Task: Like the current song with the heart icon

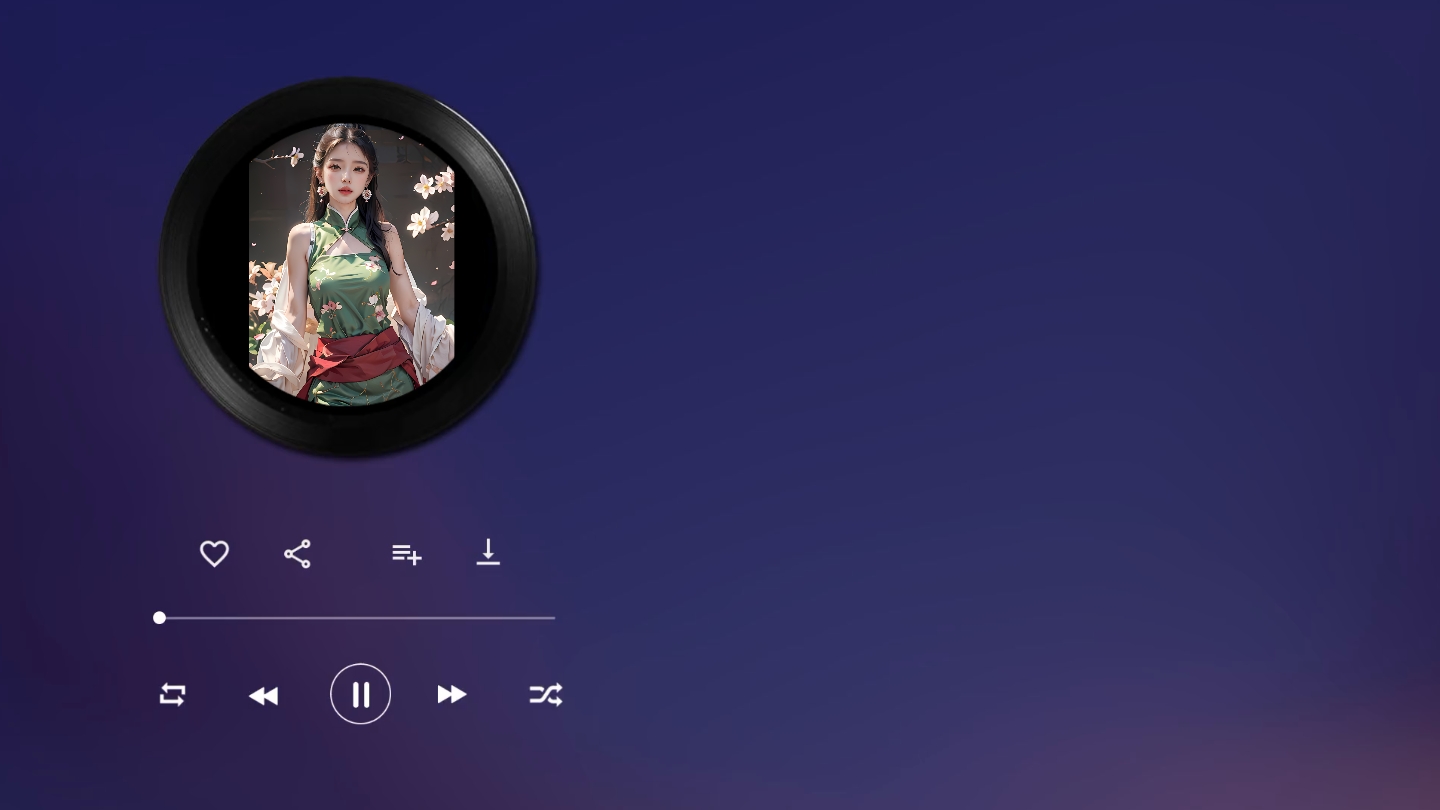Action: point(214,554)
